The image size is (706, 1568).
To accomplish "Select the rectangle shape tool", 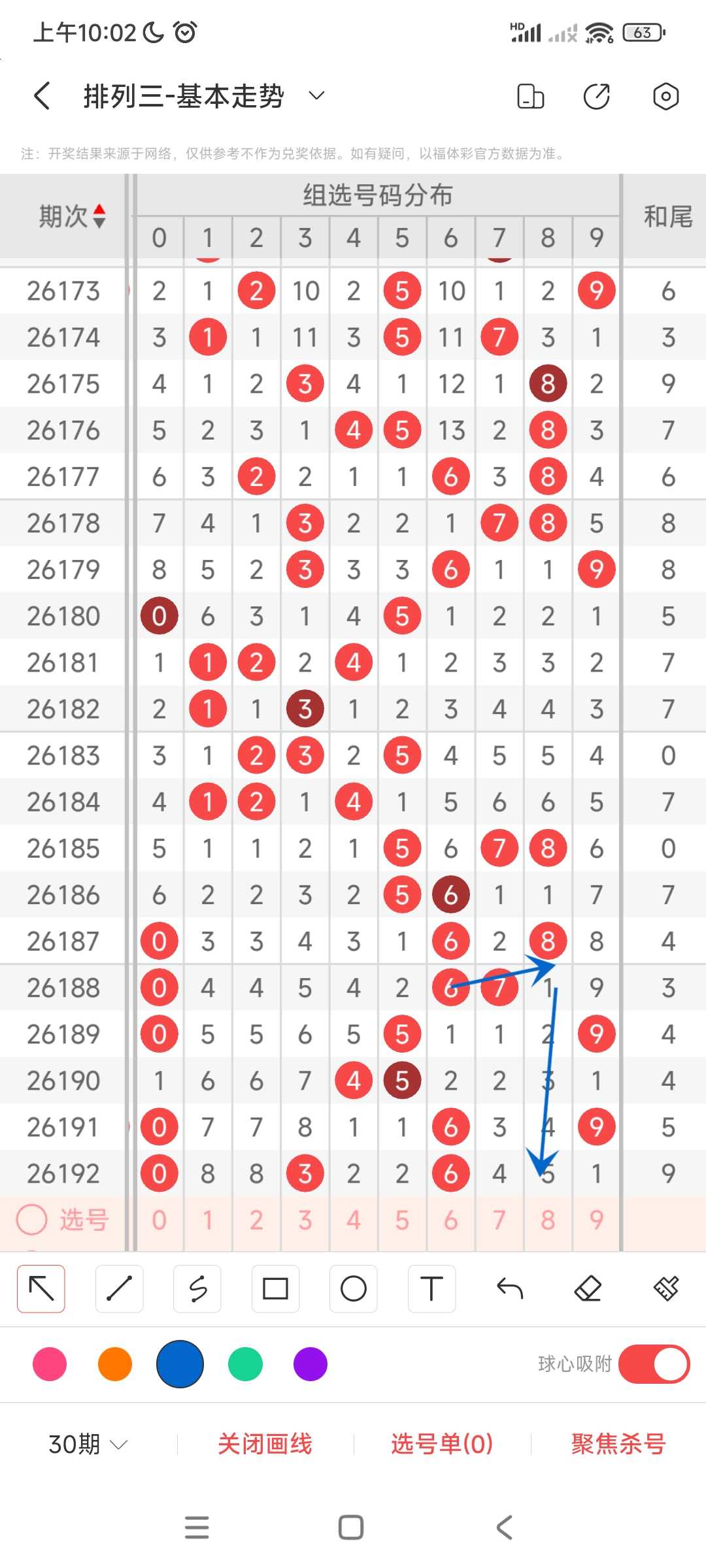I will tap(275, 1289).
